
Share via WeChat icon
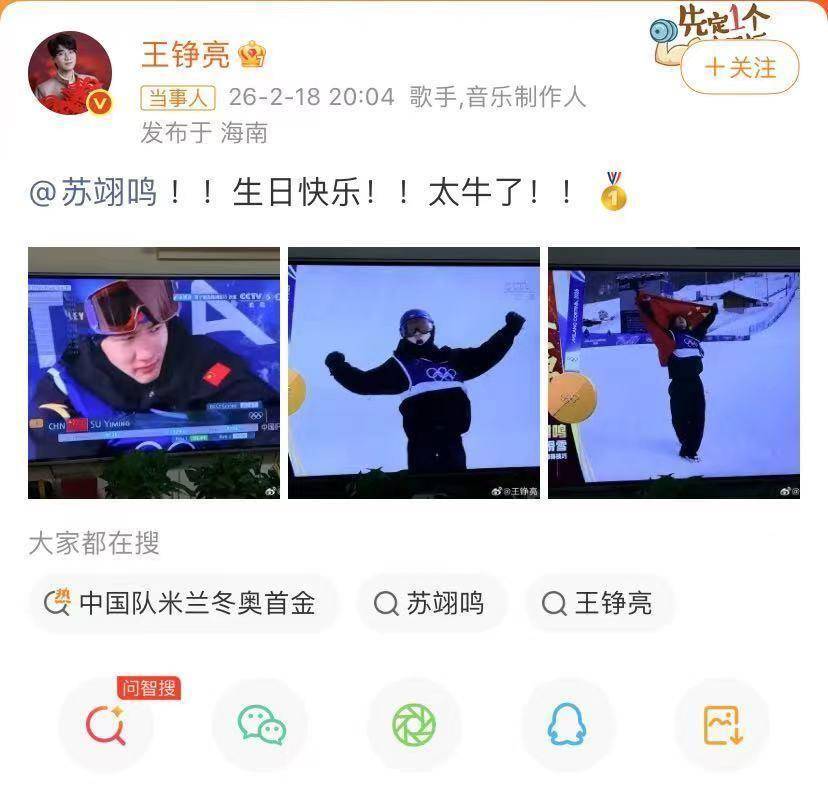[x=261, y=725]
